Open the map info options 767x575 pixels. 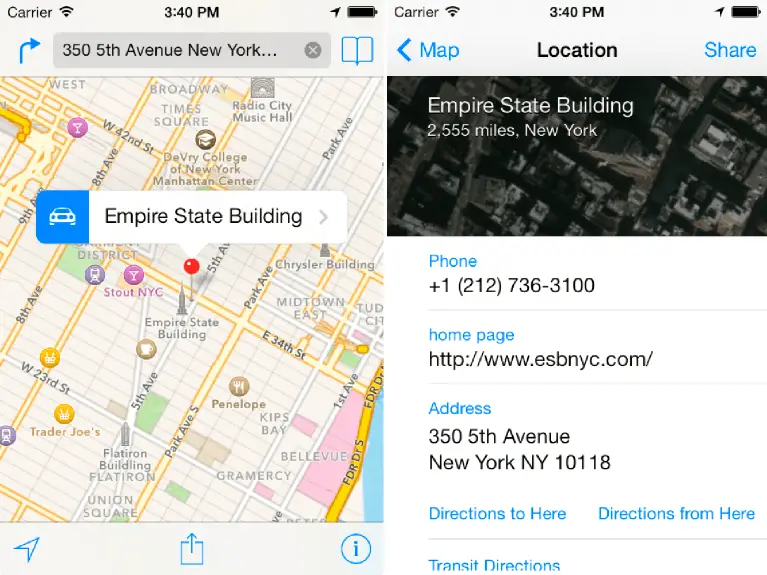click(356, 548)
